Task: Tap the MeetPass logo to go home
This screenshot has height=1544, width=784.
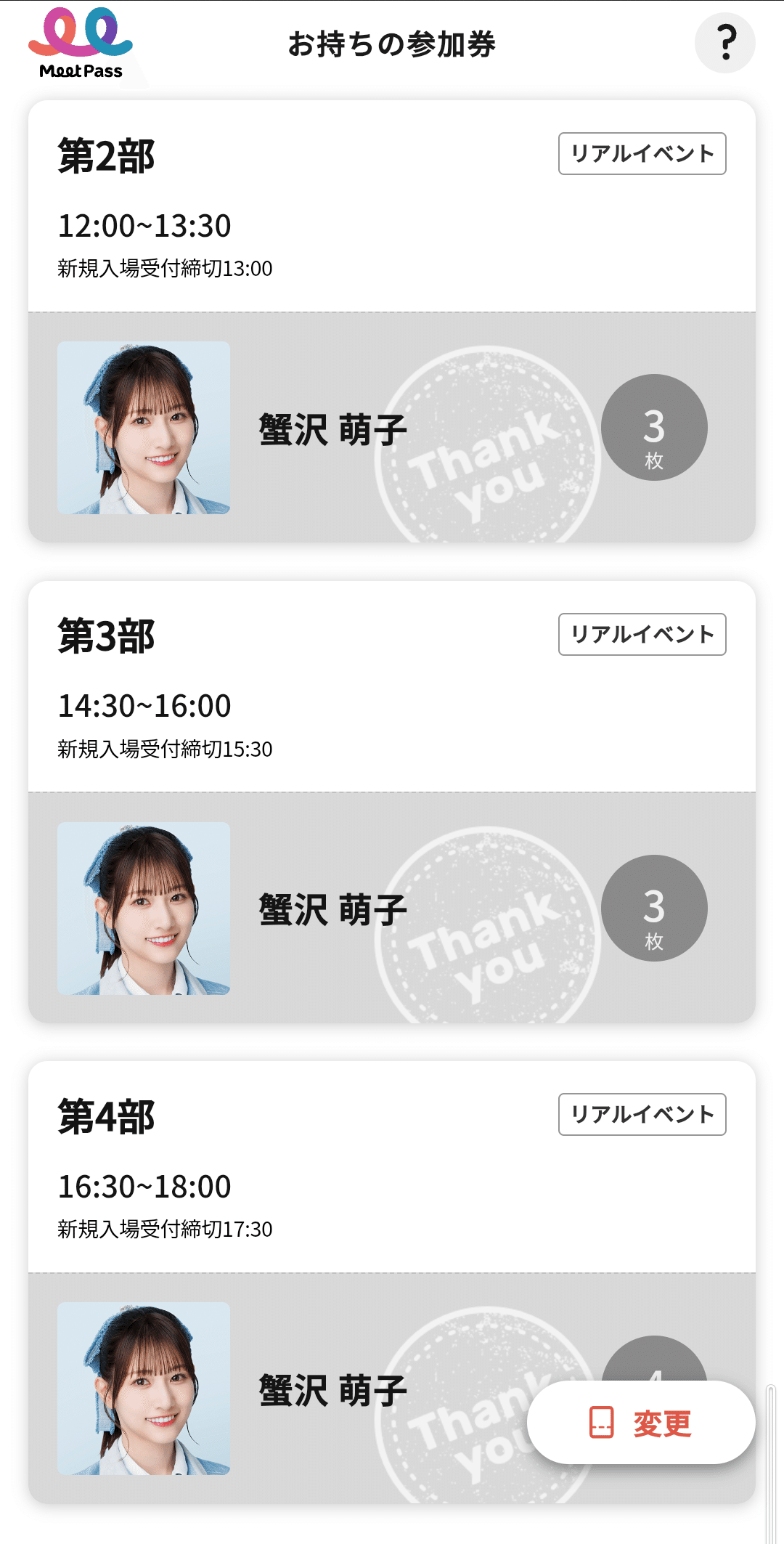Action: click(81, 44)
